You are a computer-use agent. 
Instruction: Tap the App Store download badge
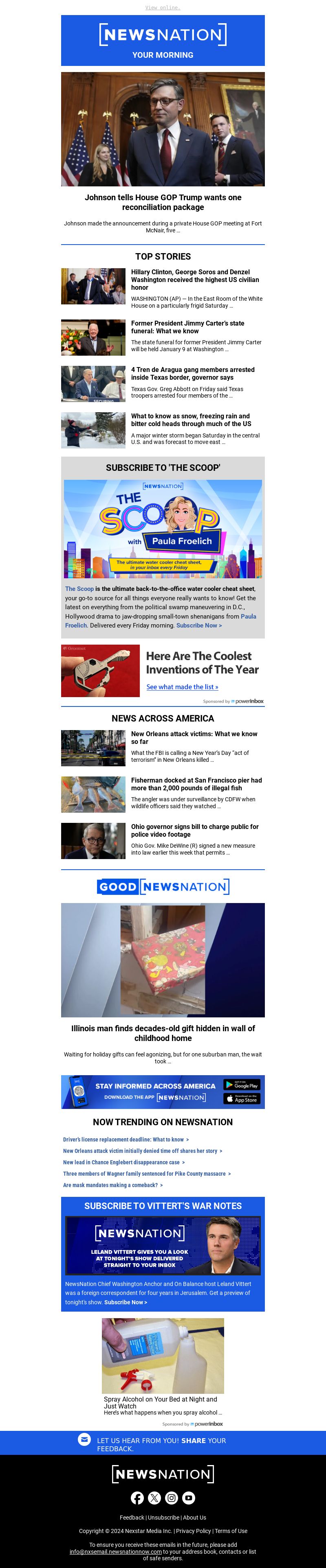tap(241, 1099)
